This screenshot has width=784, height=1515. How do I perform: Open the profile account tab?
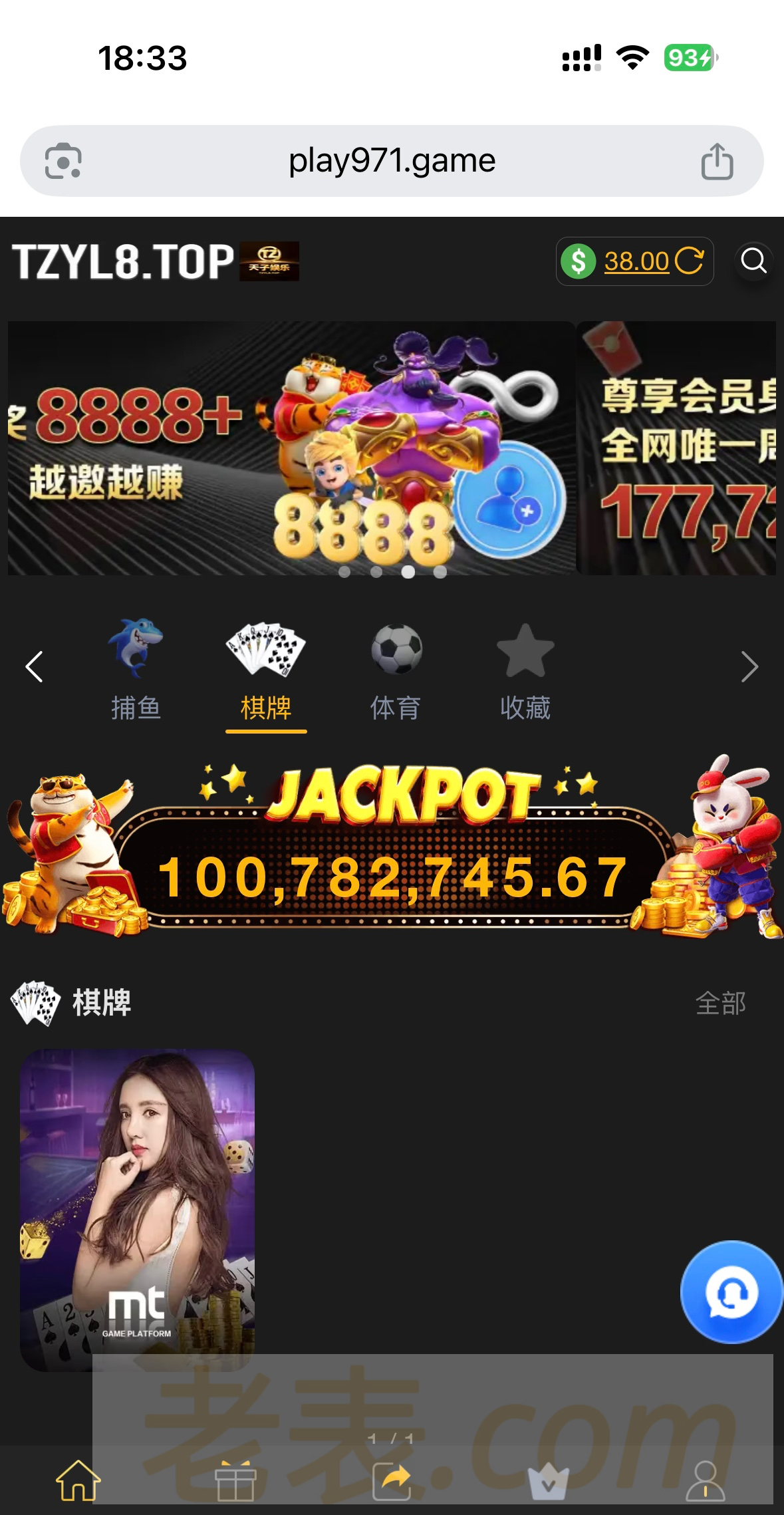point(706,1480)
